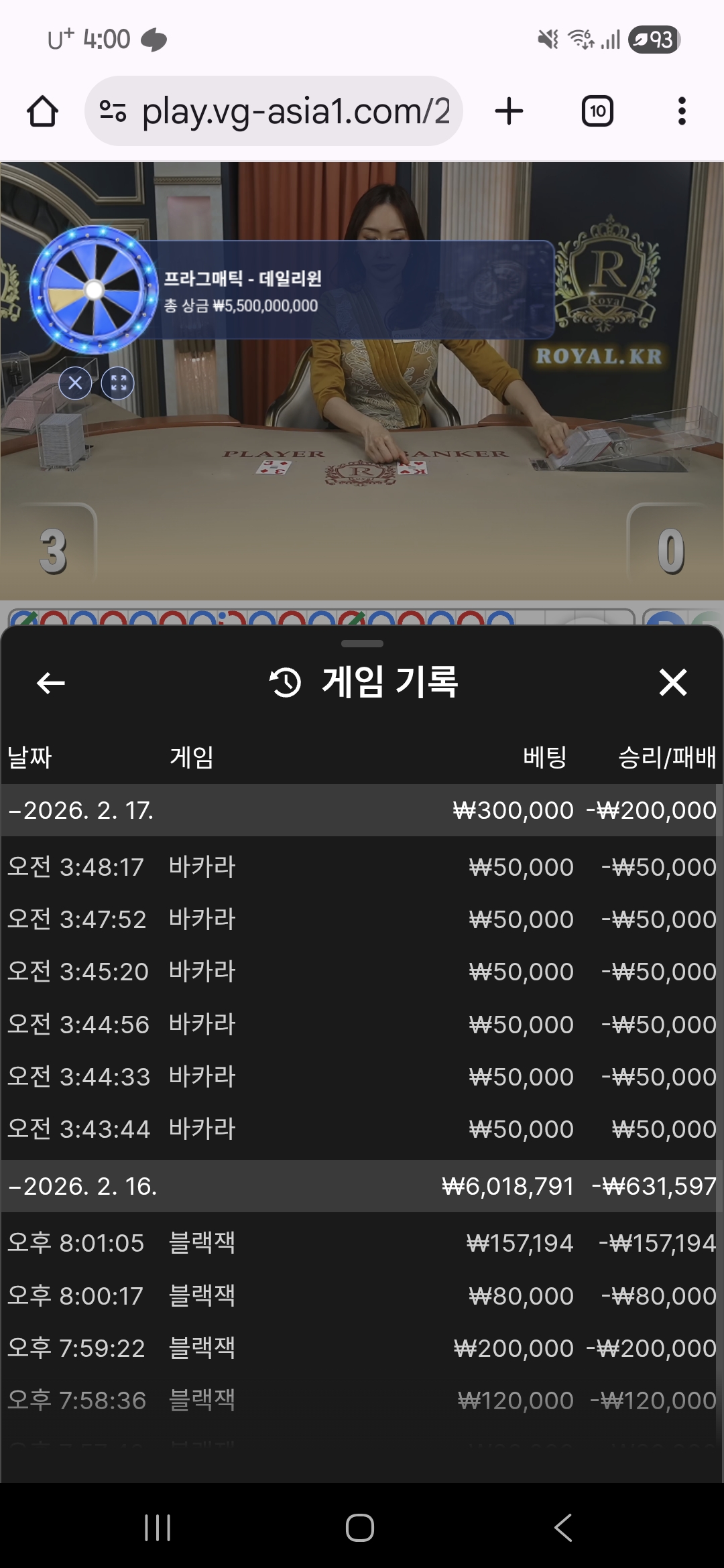Open the 오전 3:48:17 바카라 record

click(x=362, y=867)
